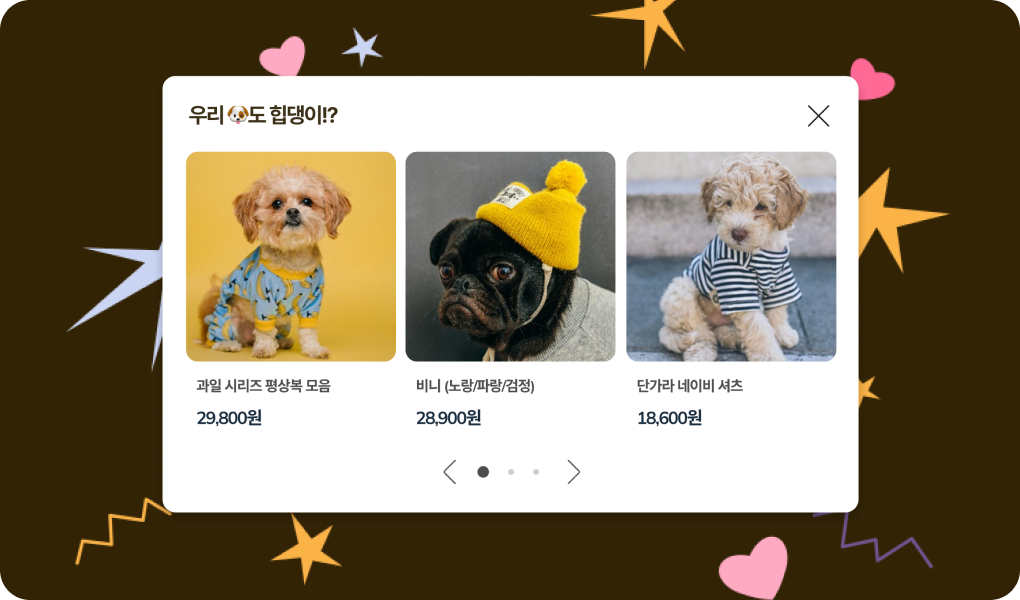Jump to the third page dot
Image resolution: width=1020 pixels, height=600 pixels.
click(536, 472)
